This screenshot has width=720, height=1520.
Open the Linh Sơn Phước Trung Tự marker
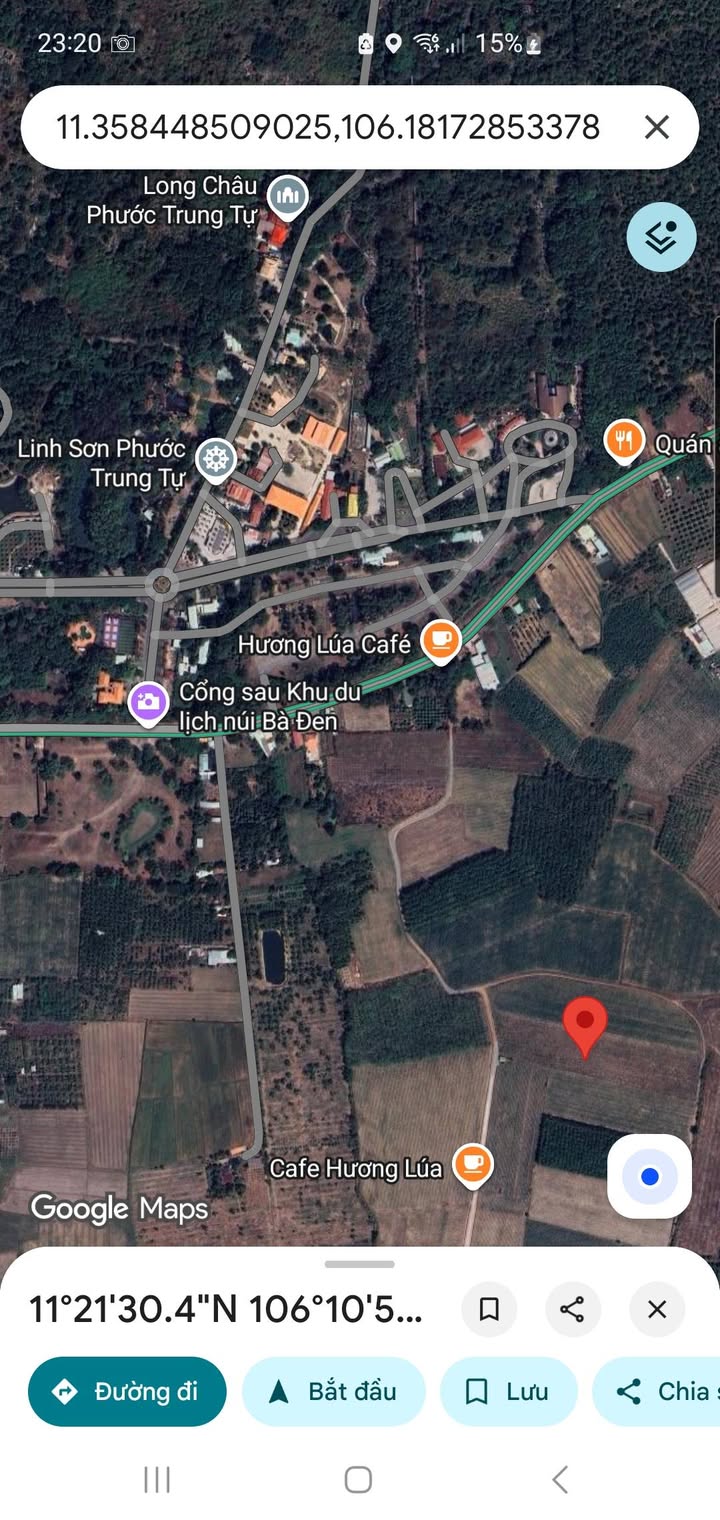(215, 460)
